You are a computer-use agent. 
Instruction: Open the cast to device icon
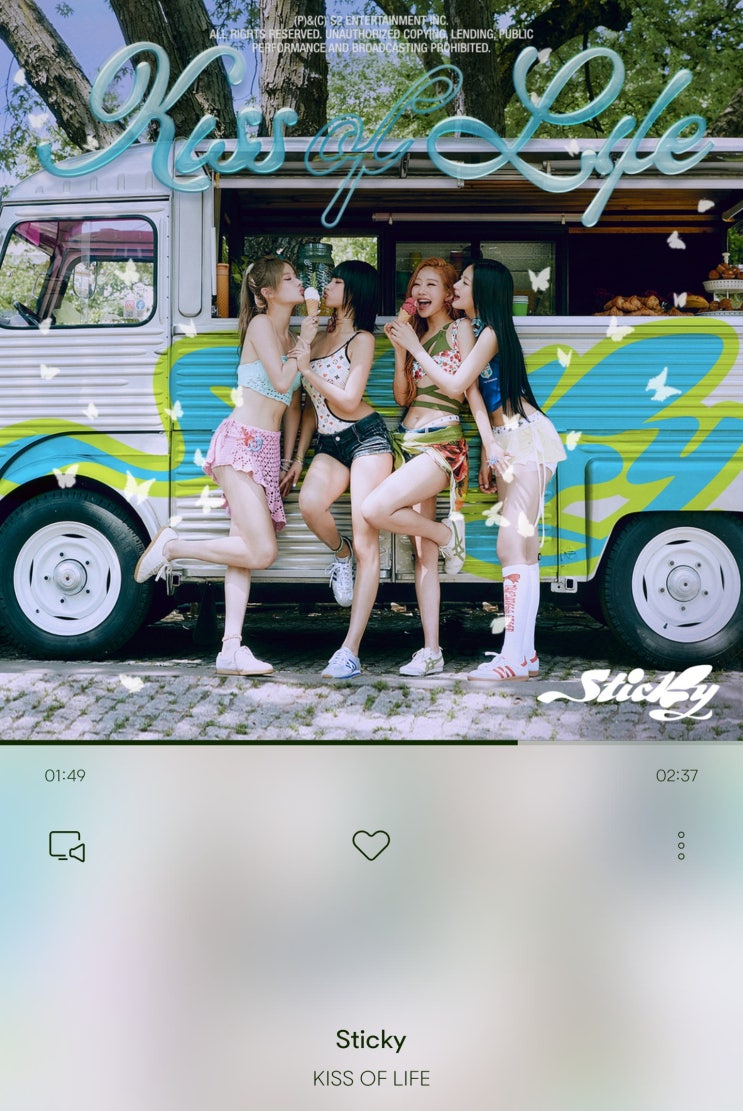[67, 846]
